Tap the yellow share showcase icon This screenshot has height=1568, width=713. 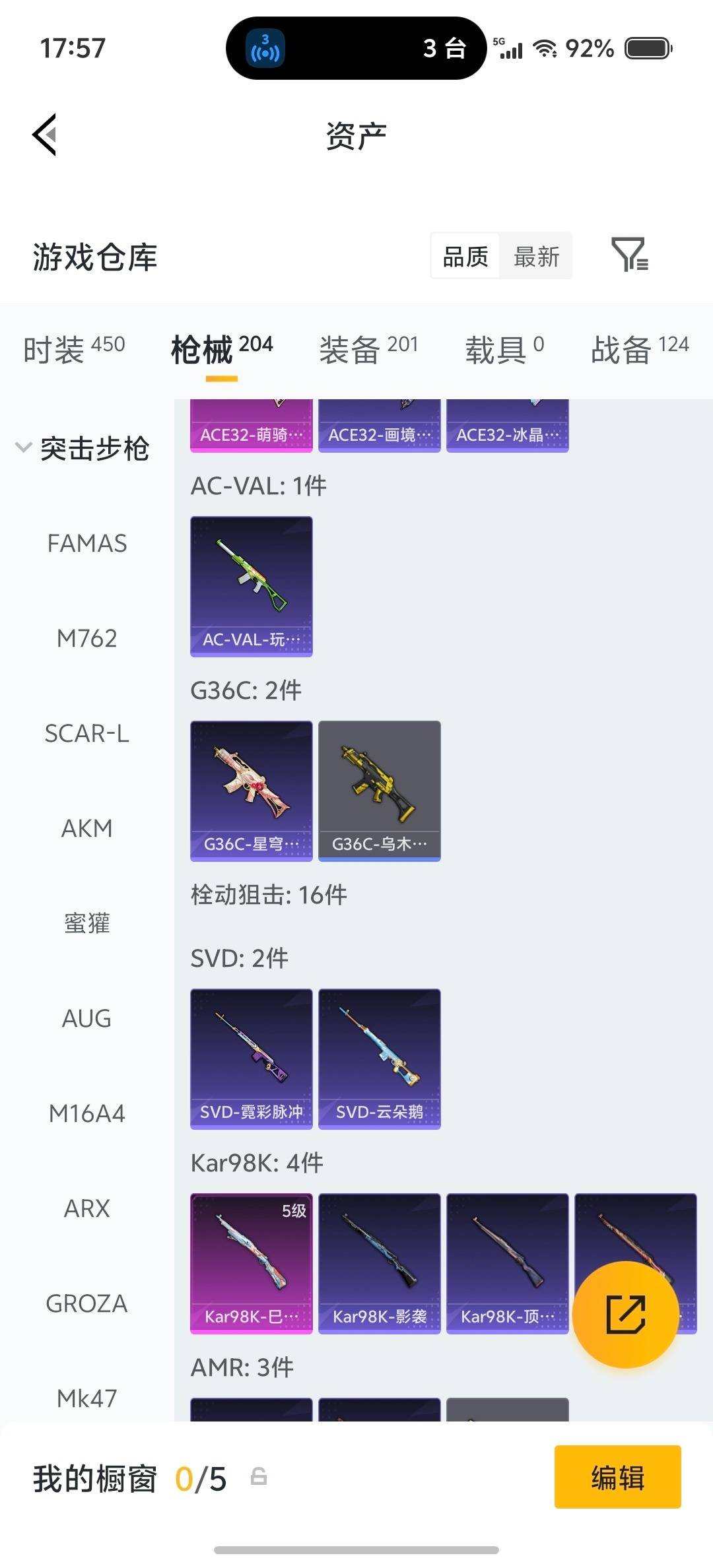(626, 1317)
